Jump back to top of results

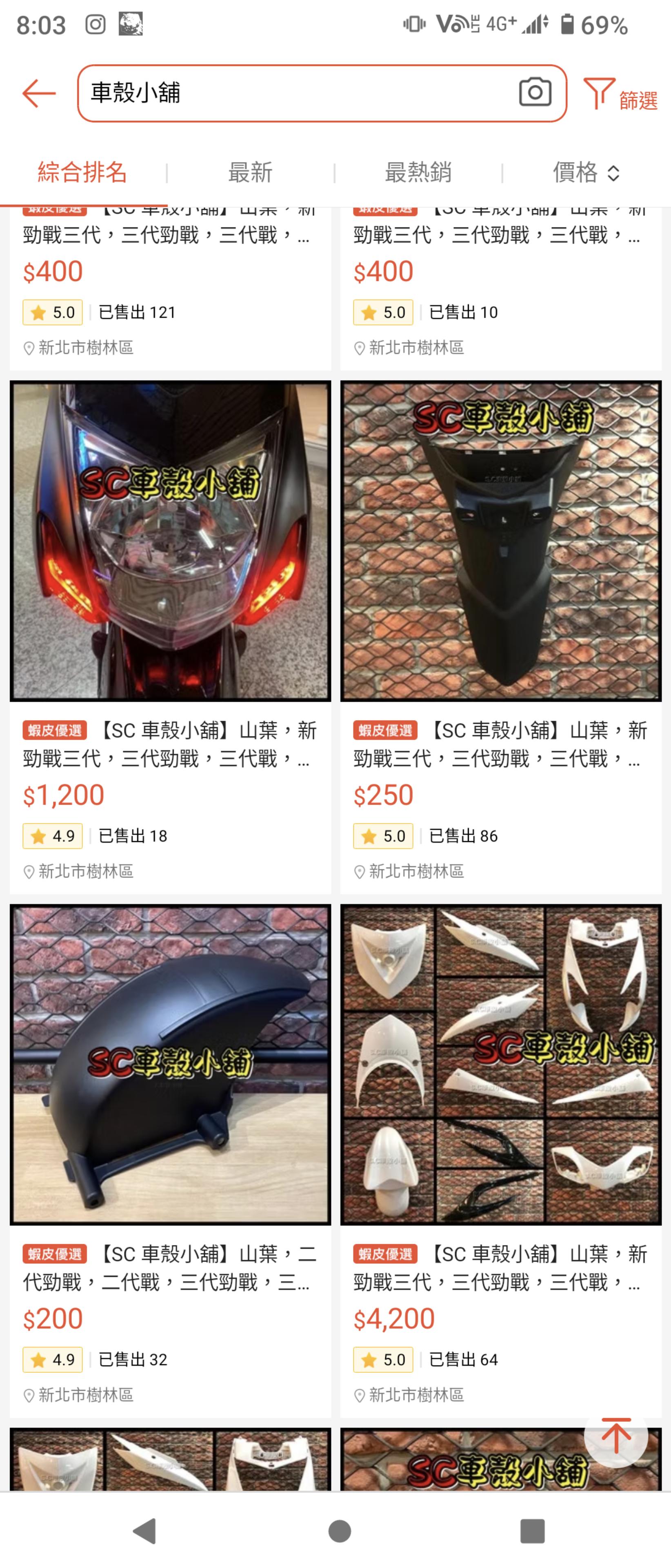coord(615,1435)
